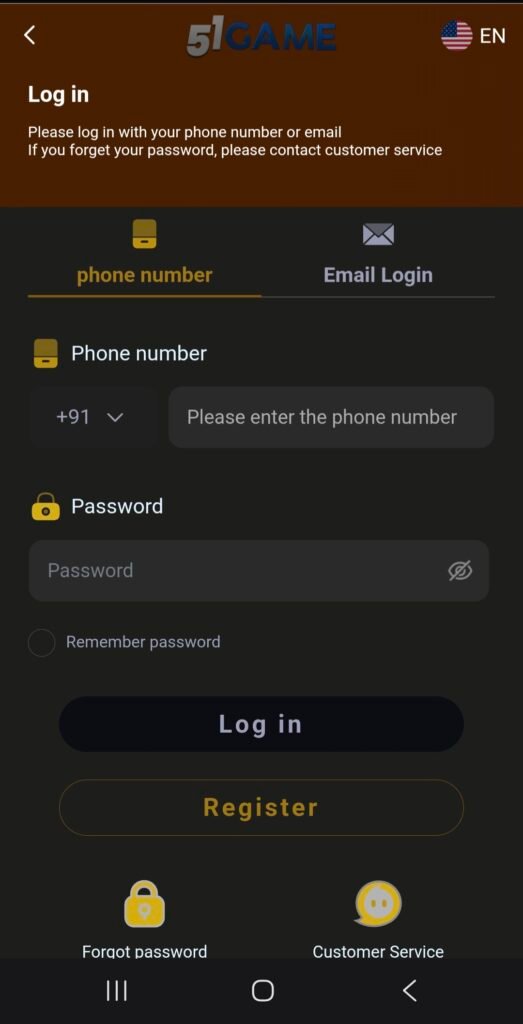Change language from the EN flag selector
The width and height of the screenshot is (523, 1024).
473,36
